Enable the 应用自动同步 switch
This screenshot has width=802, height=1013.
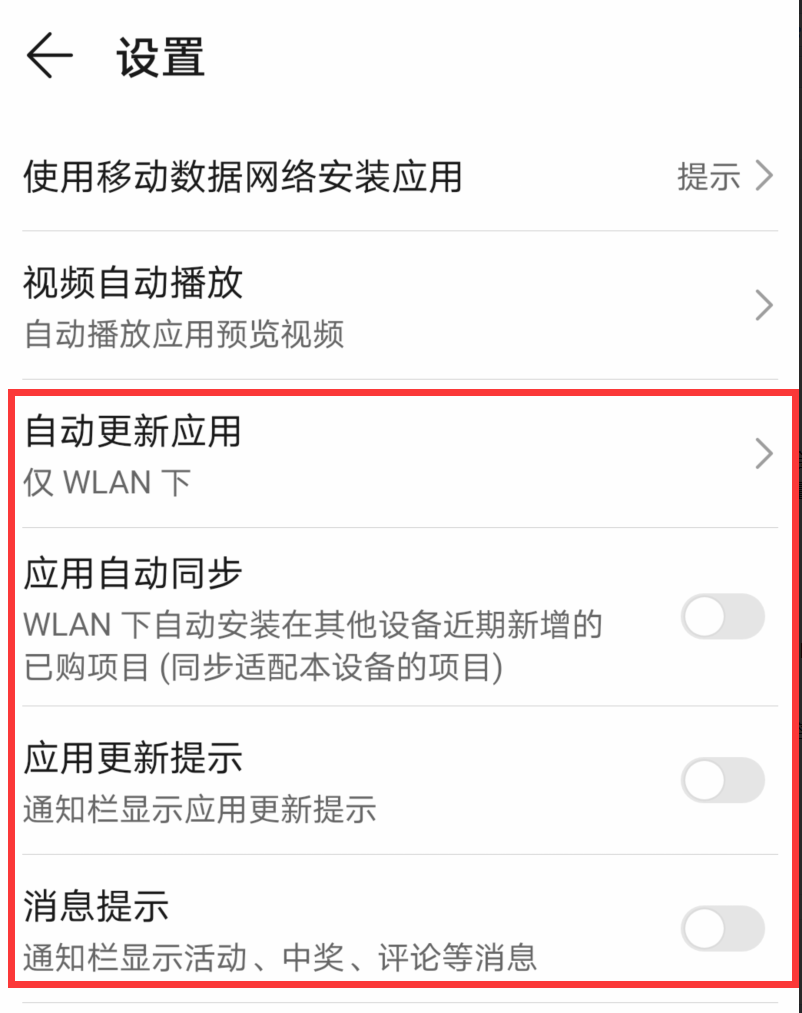point(722,617)
